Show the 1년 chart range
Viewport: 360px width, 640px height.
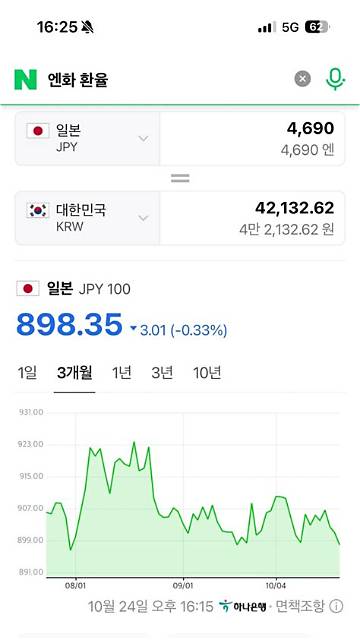pos(122,373)
